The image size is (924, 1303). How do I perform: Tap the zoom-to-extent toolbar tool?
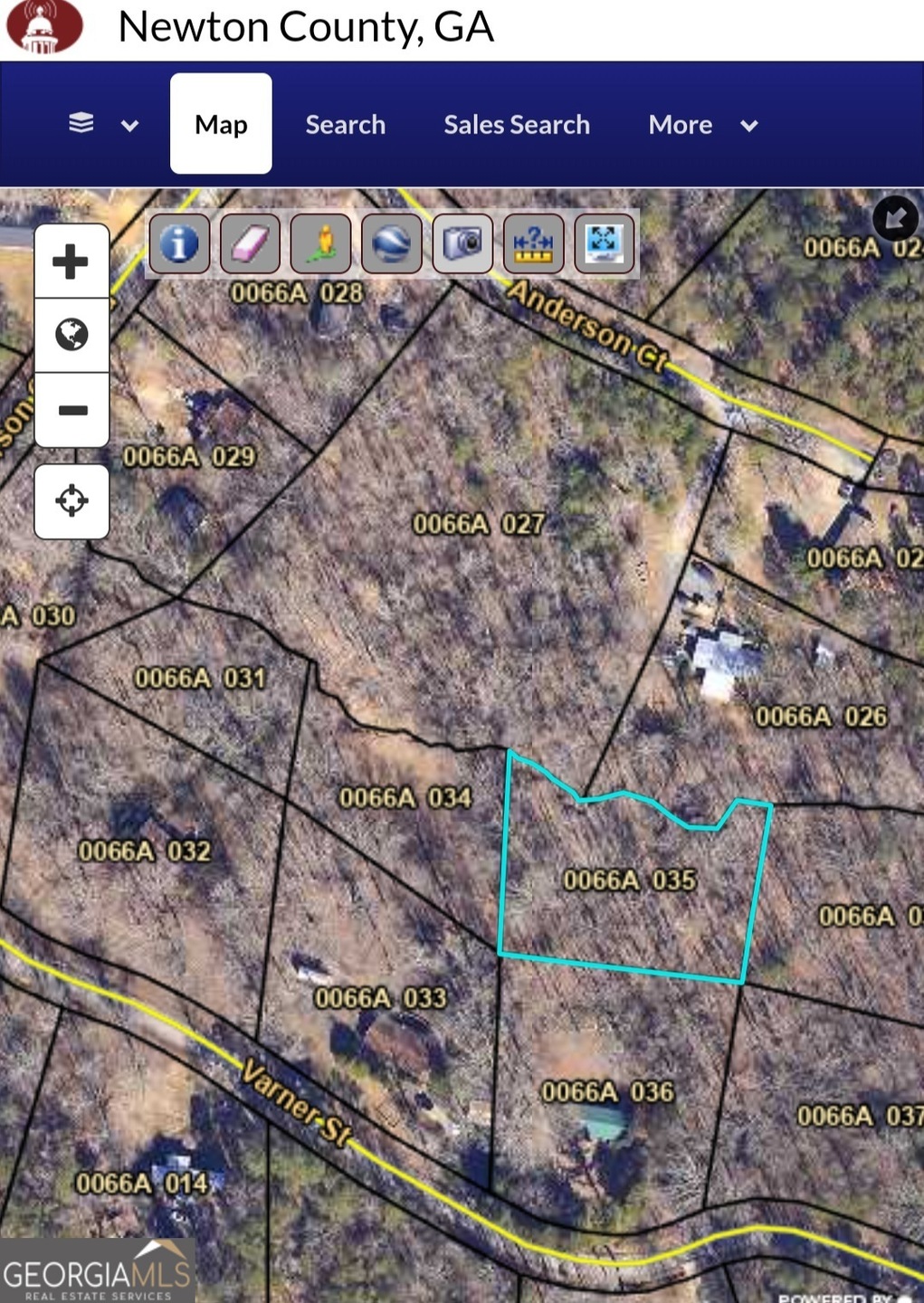click(604, 243)
